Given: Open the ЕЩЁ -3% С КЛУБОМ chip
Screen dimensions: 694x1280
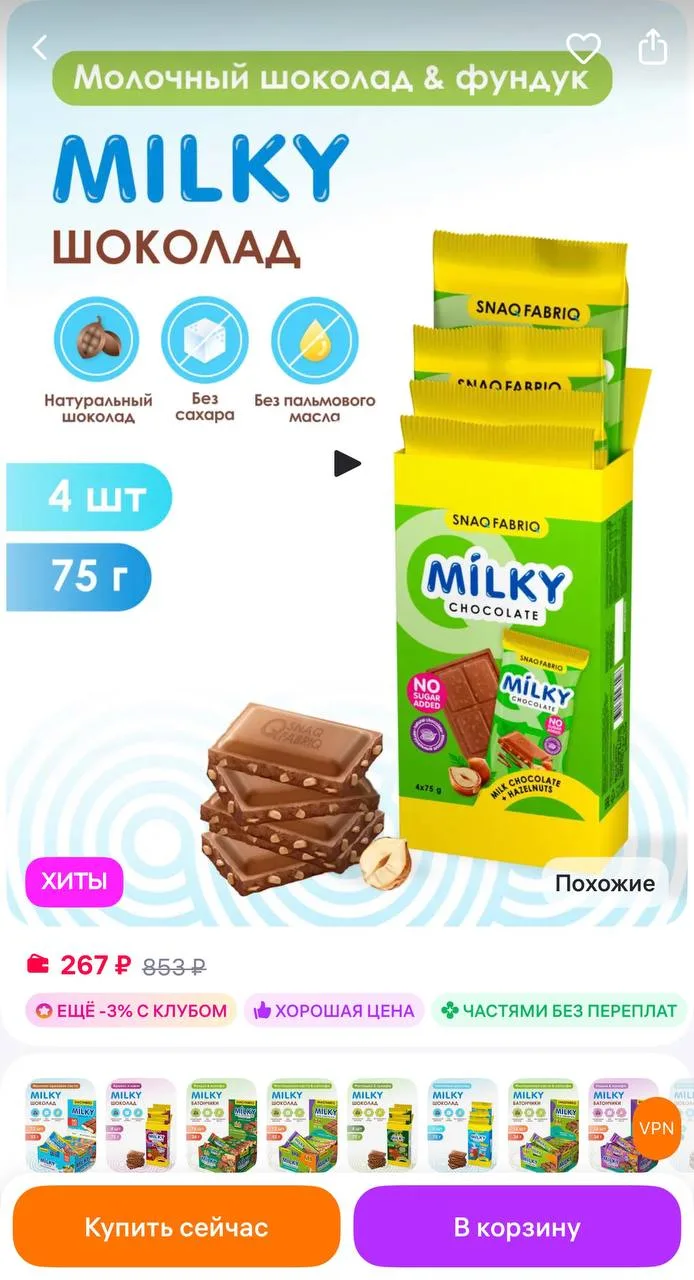Looking at the screenshot, I should pos(131,1011).
